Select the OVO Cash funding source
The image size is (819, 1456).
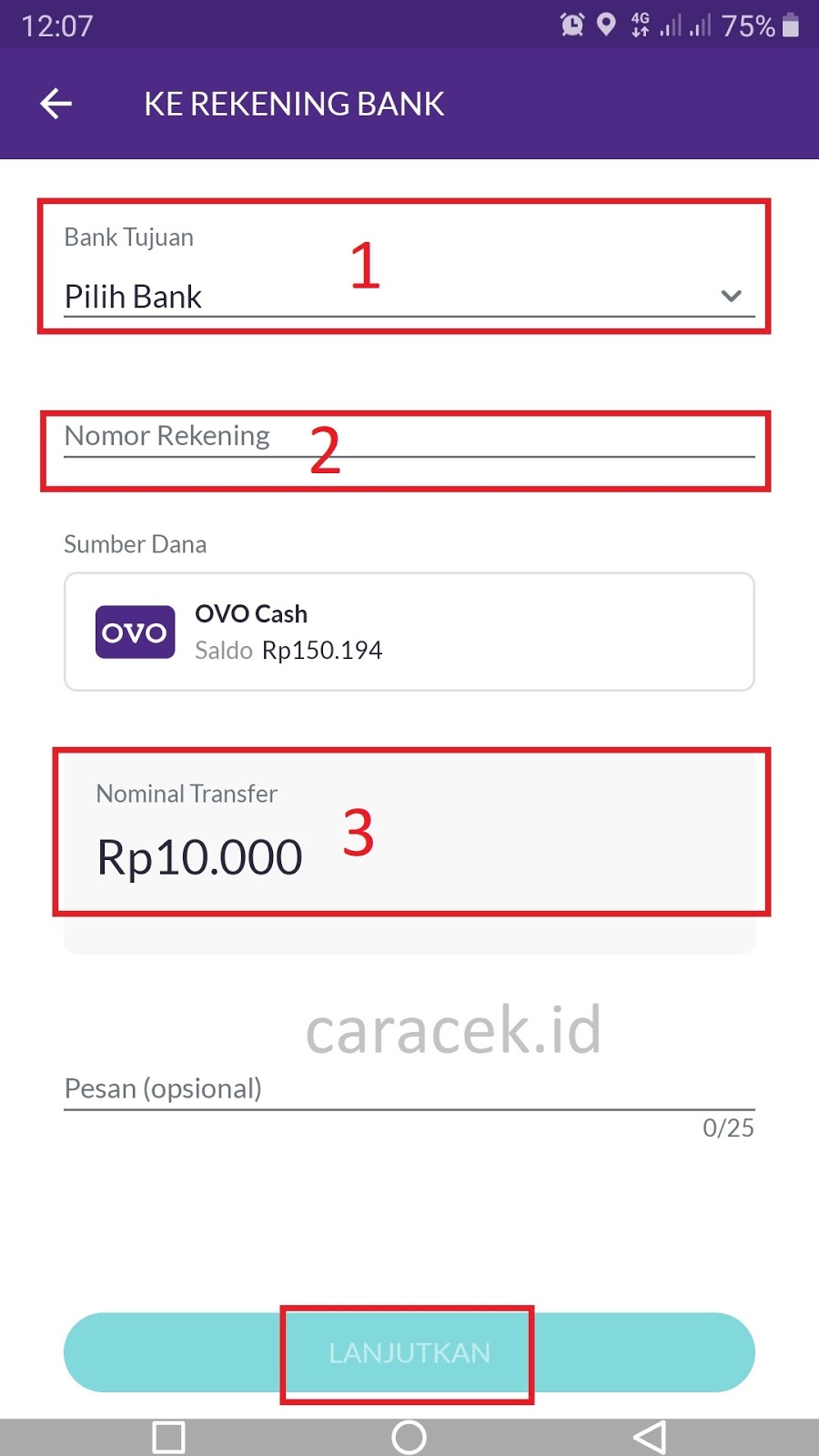(408, 632)
